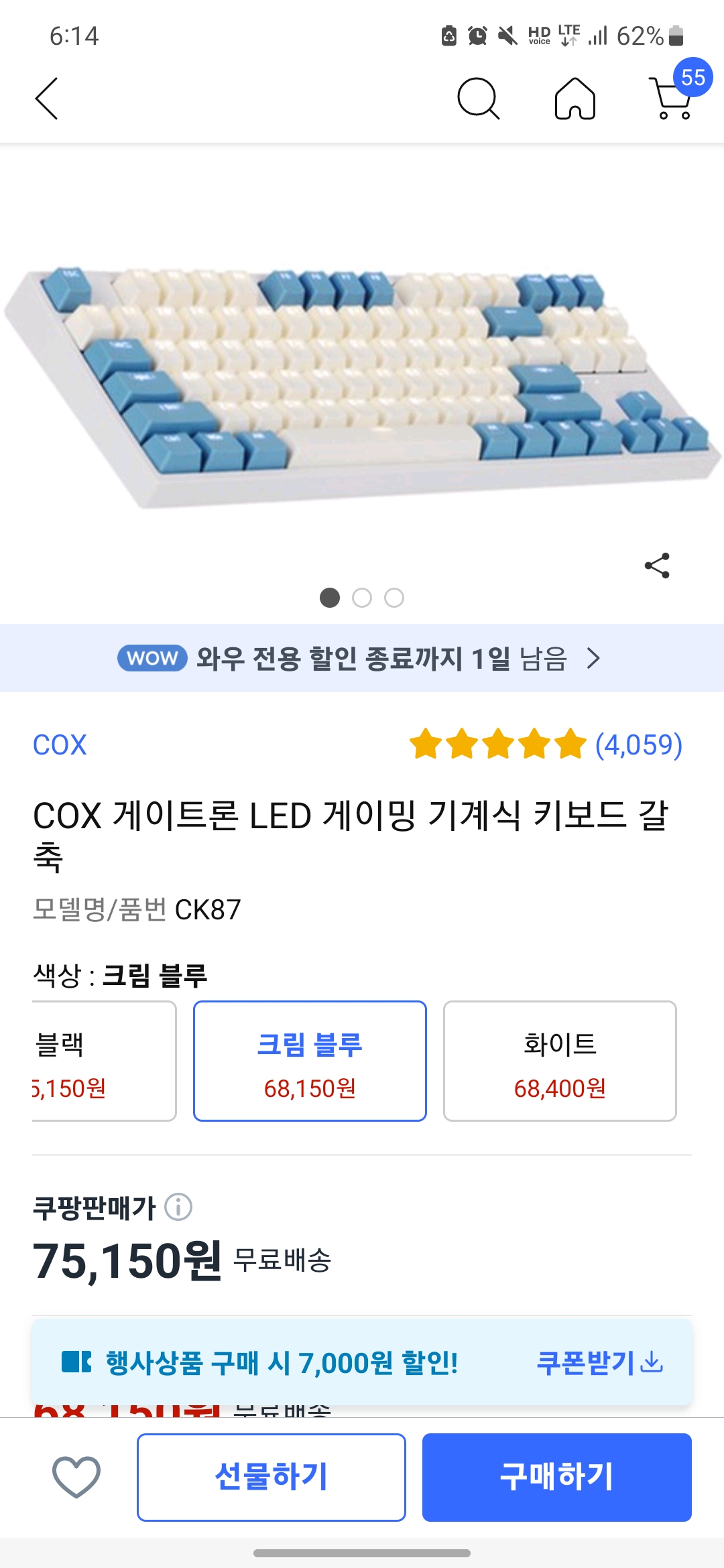Open the keyboard product image
The height and width of the screenshot is (1568, 724).
coord(362,382)
